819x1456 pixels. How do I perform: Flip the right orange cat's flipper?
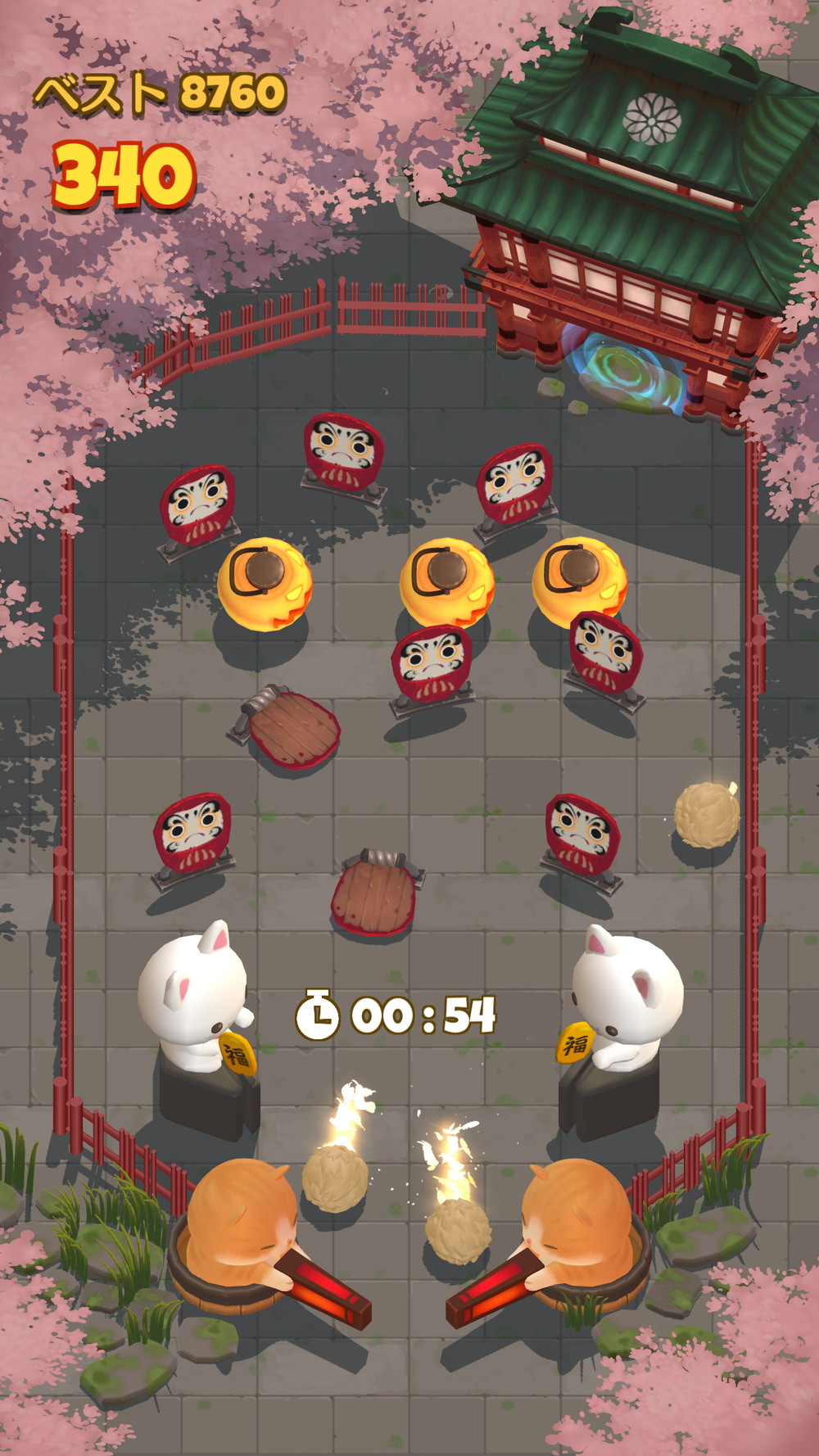(494, 1290)
